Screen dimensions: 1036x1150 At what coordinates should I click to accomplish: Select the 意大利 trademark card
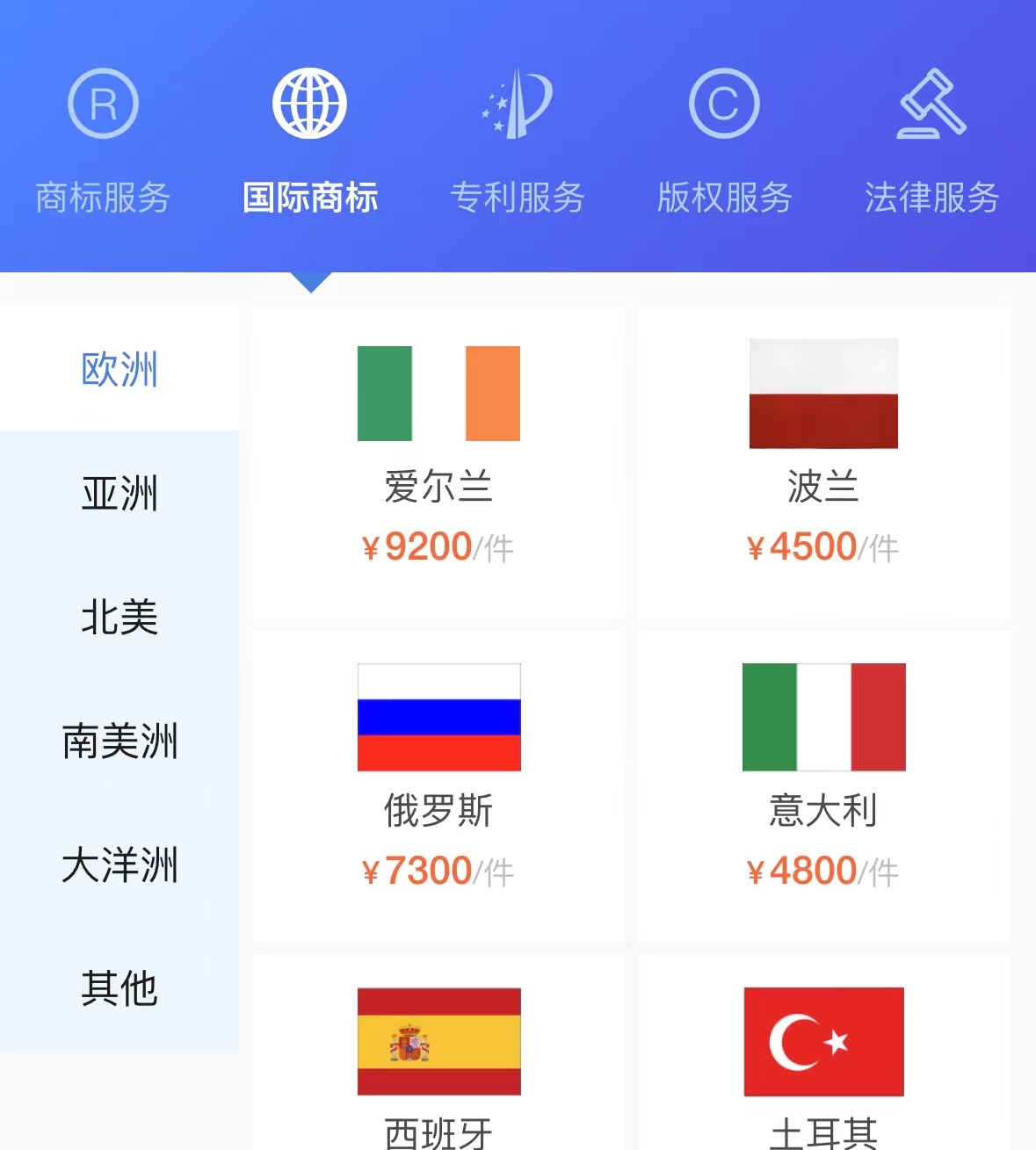[x=823, y=786]
